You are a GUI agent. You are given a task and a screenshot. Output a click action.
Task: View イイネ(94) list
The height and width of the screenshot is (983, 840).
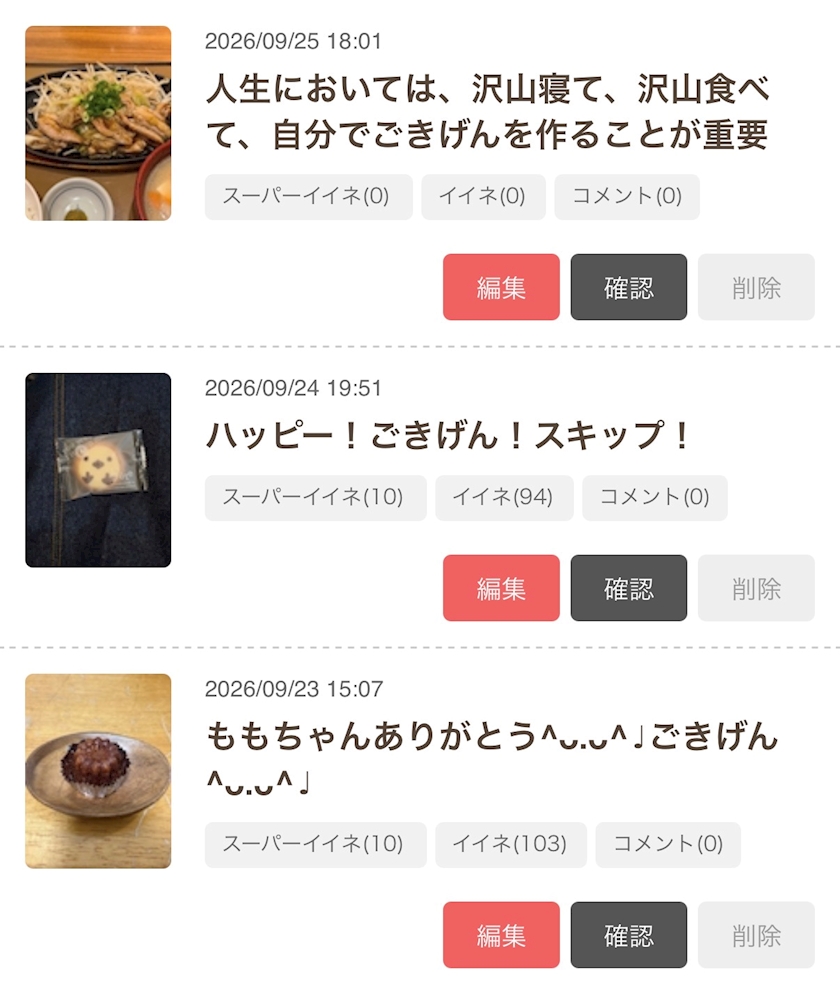pos(504,498)
